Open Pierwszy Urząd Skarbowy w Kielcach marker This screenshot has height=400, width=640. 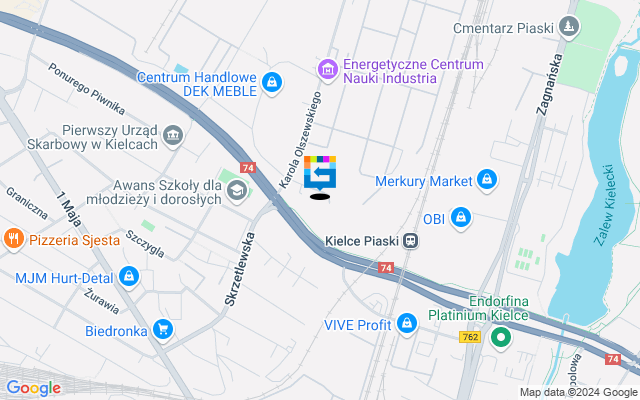pyautogui.click(x=173, y=136)
